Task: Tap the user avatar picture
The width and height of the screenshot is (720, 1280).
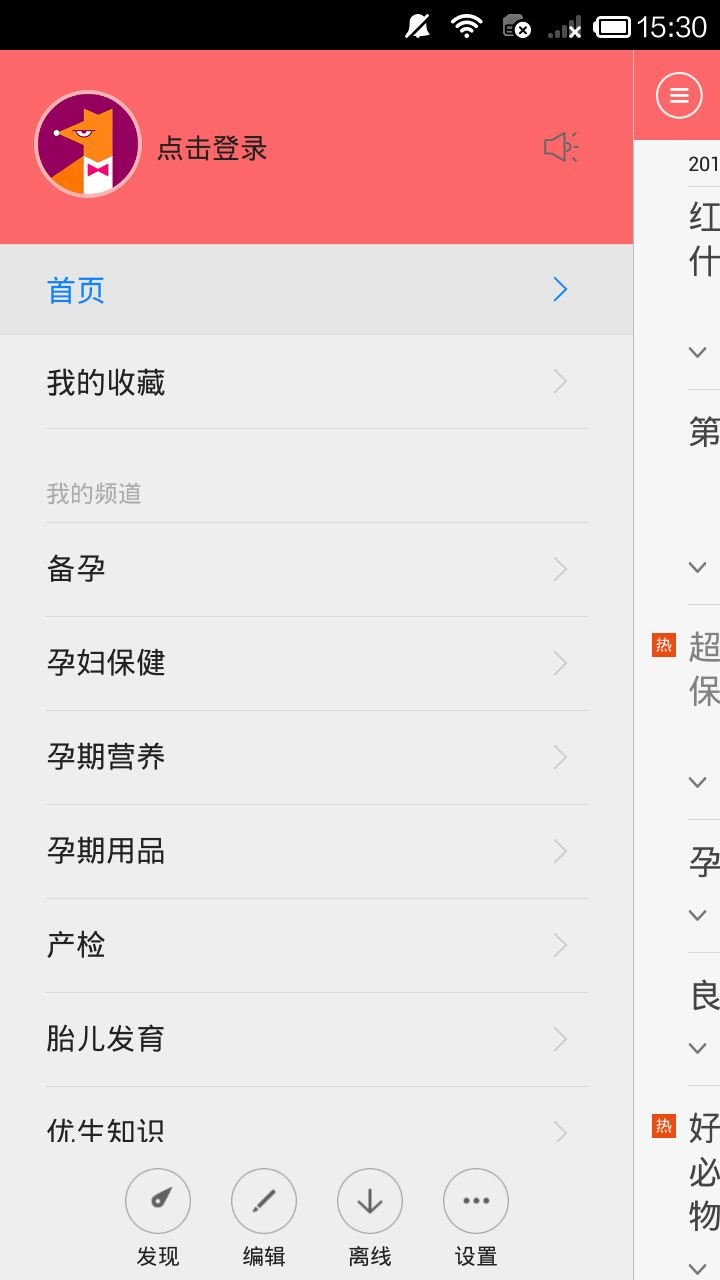Action: click(x=88, y=144)
